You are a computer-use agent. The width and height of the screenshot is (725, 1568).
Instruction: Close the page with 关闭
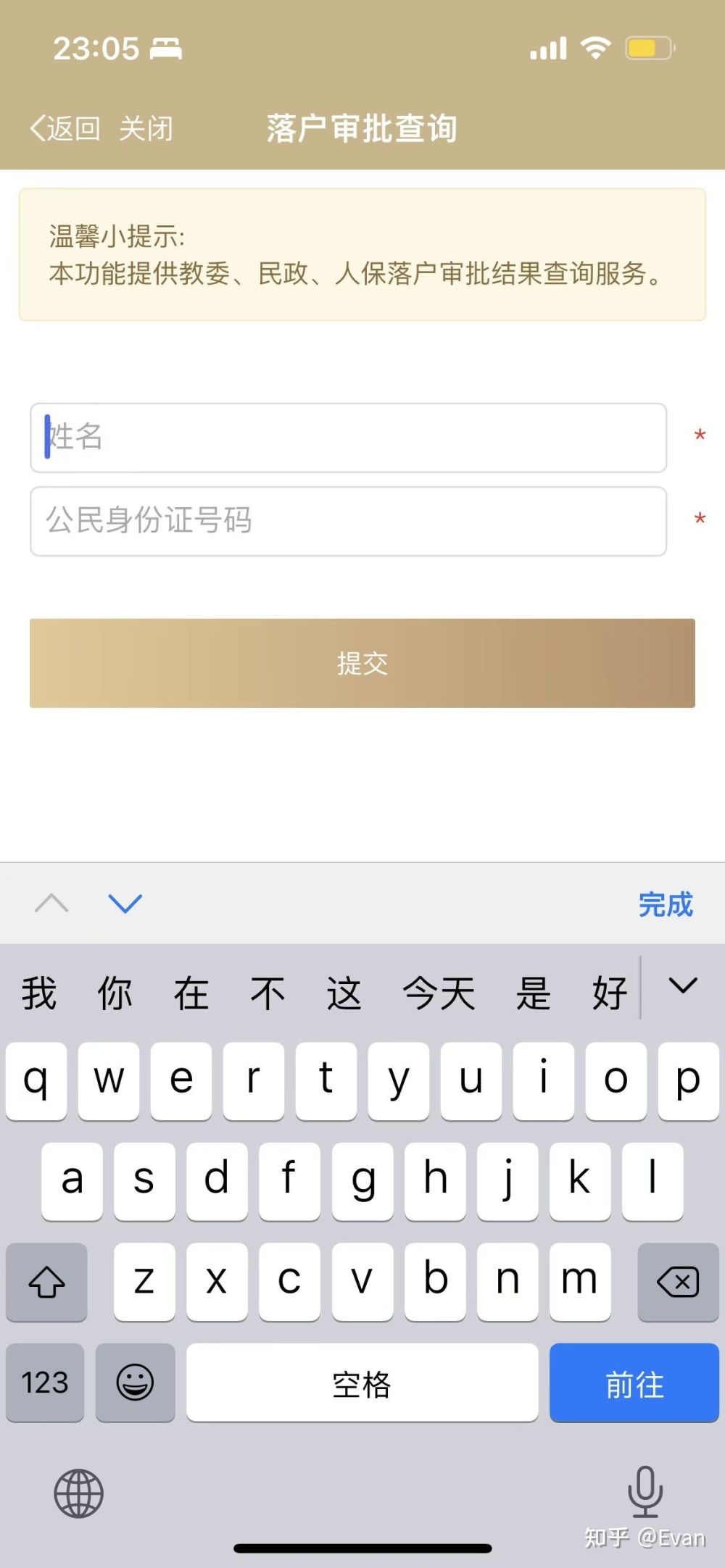tap(146, 129)
